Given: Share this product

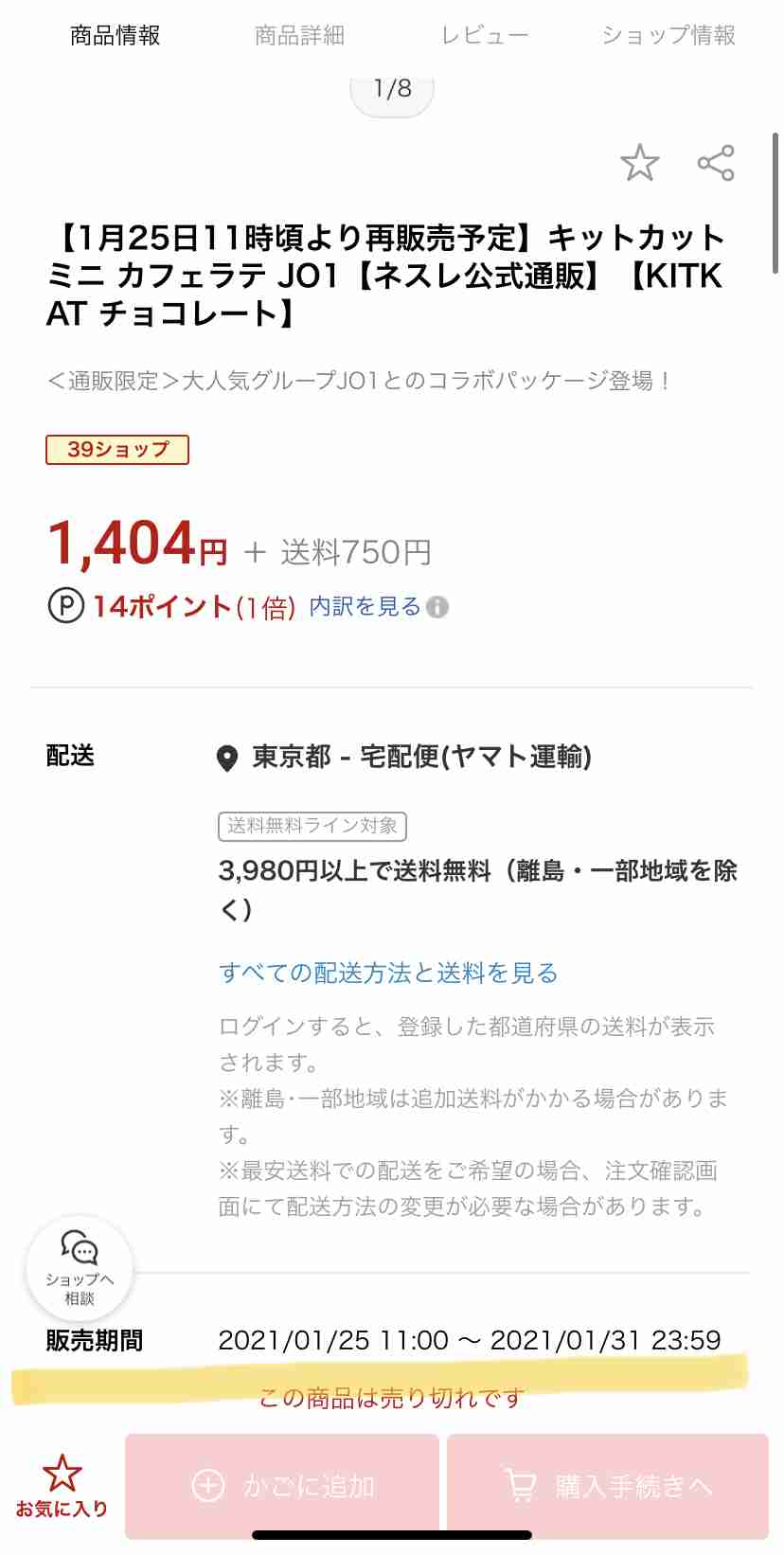Looking at the screenshot, I should 716,163.
